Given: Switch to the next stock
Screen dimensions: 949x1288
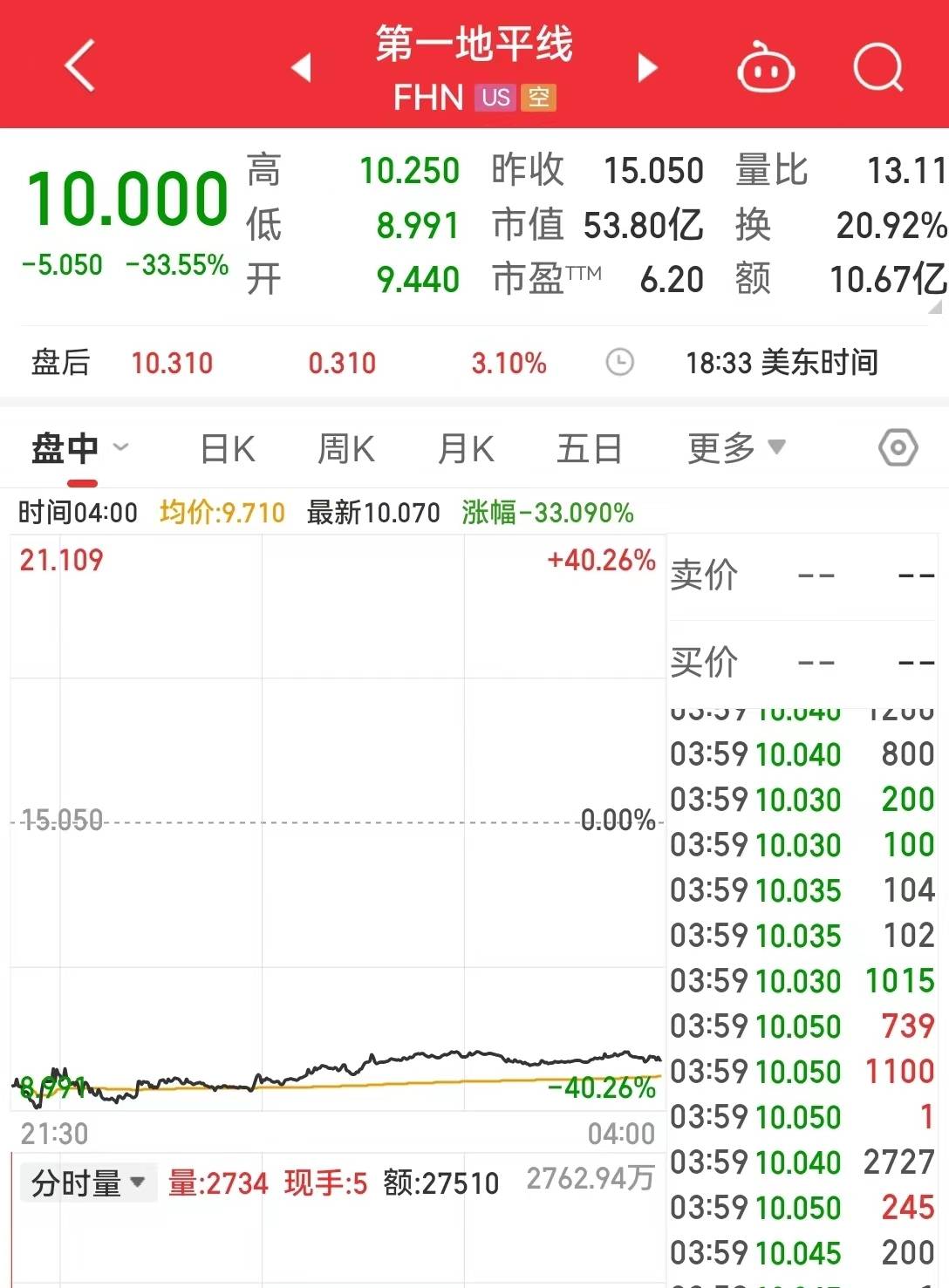Looking at the screenshot, I should coord(646,67).
